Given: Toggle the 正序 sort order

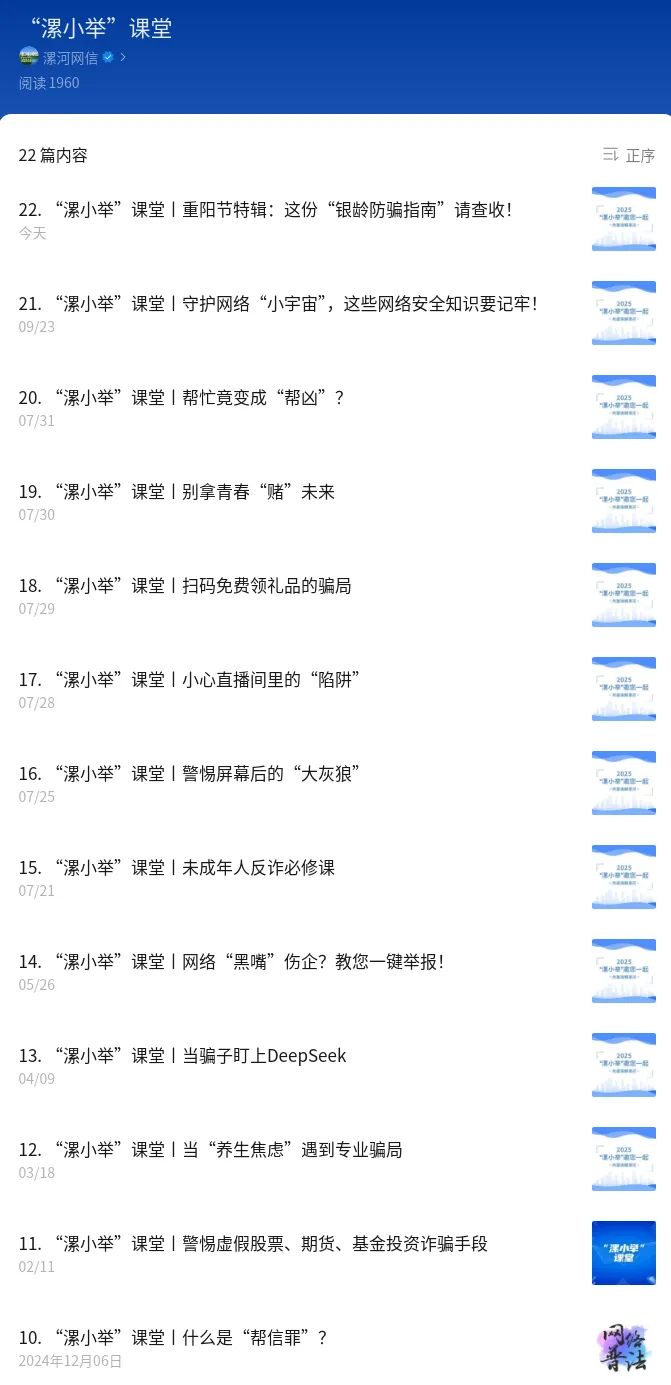Looking at the screenshot, I should (x=629, y=155).
